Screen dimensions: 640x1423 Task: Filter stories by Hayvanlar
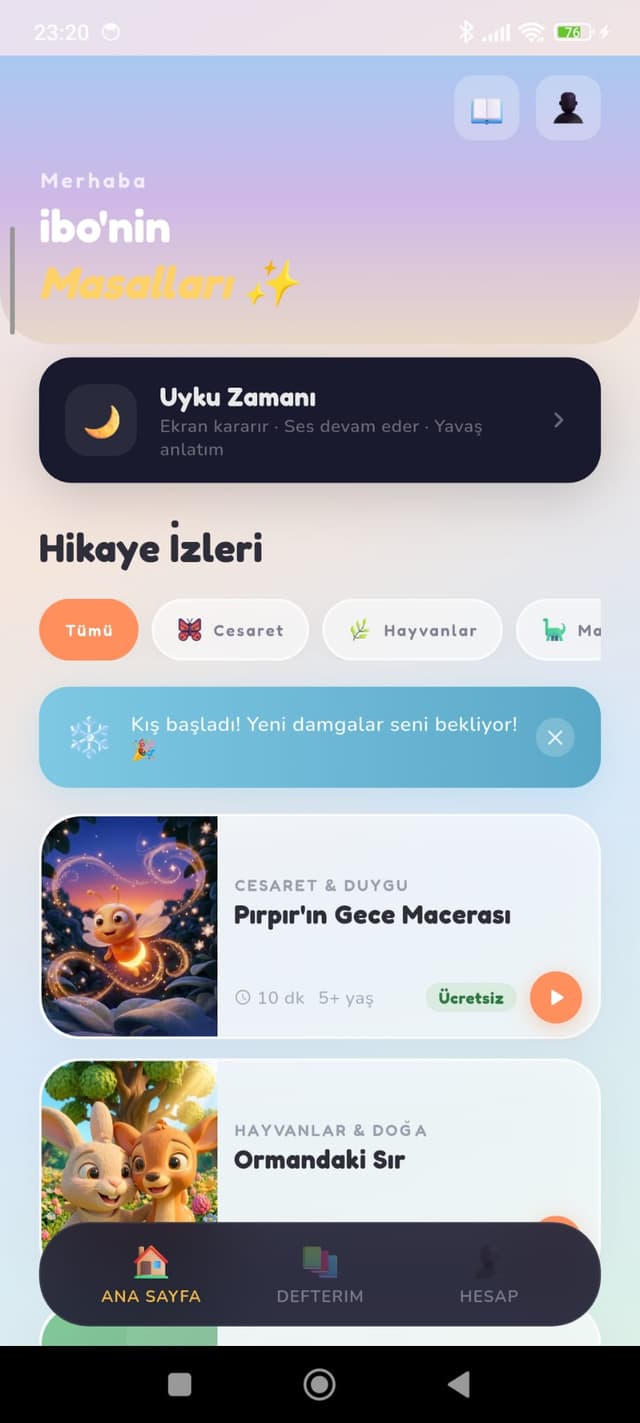412,630
